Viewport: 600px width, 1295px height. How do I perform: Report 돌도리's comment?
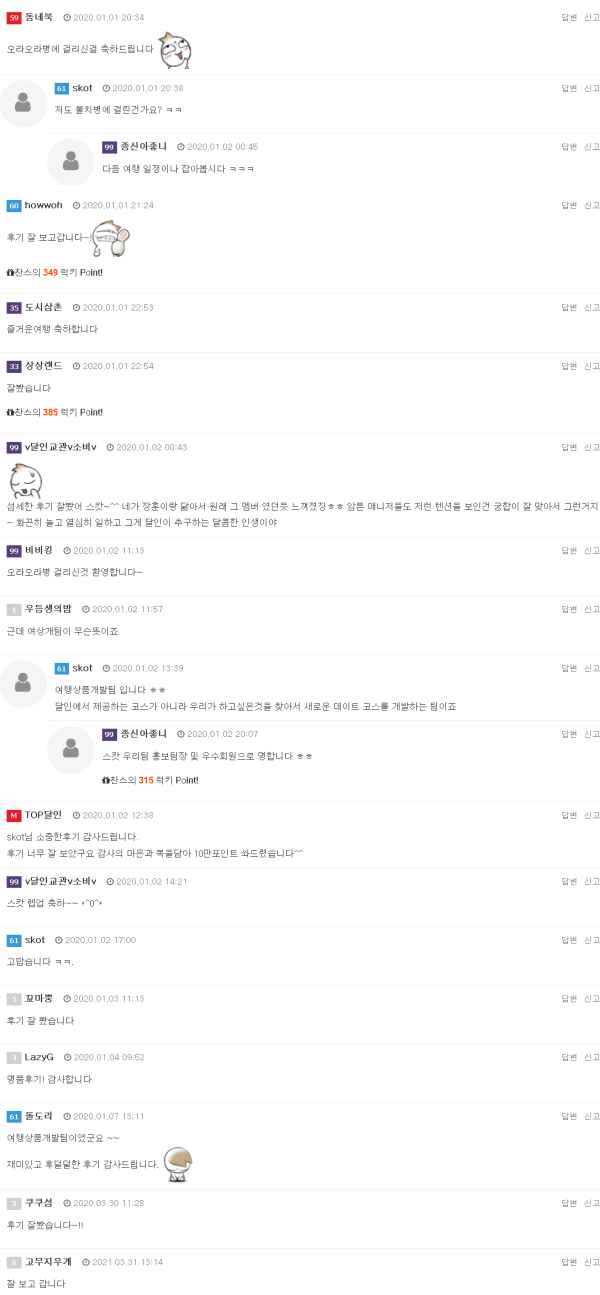[591, 1116]
